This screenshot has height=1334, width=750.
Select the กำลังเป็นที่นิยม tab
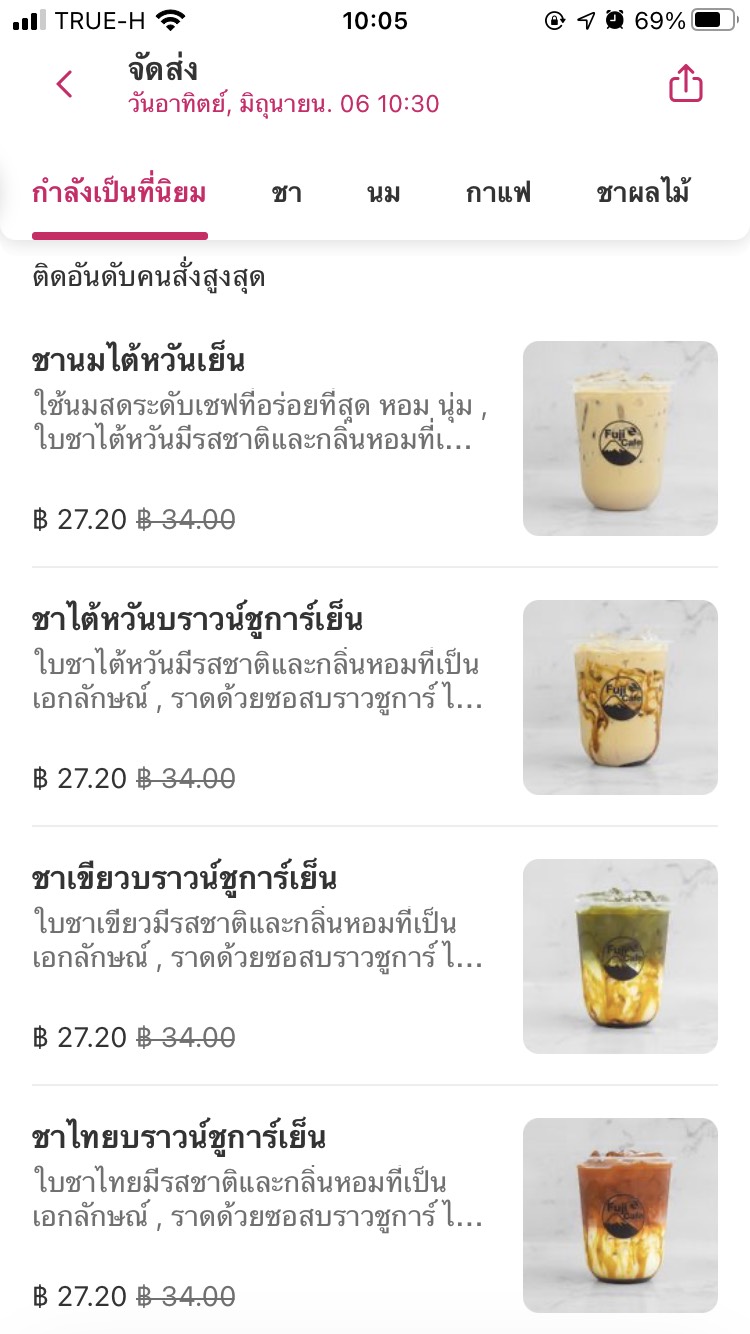pos(119,193)
